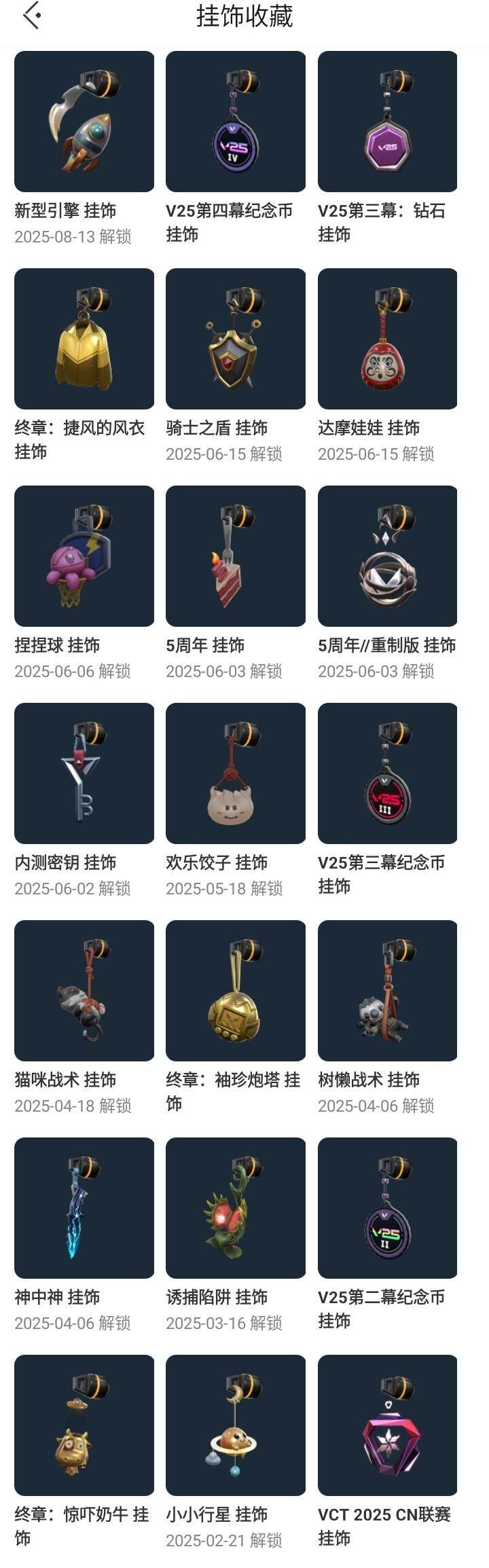Screen dimensions: 489x1568
Task: View the 5周年 挂饰 cake charm
Action: (236, 556)
